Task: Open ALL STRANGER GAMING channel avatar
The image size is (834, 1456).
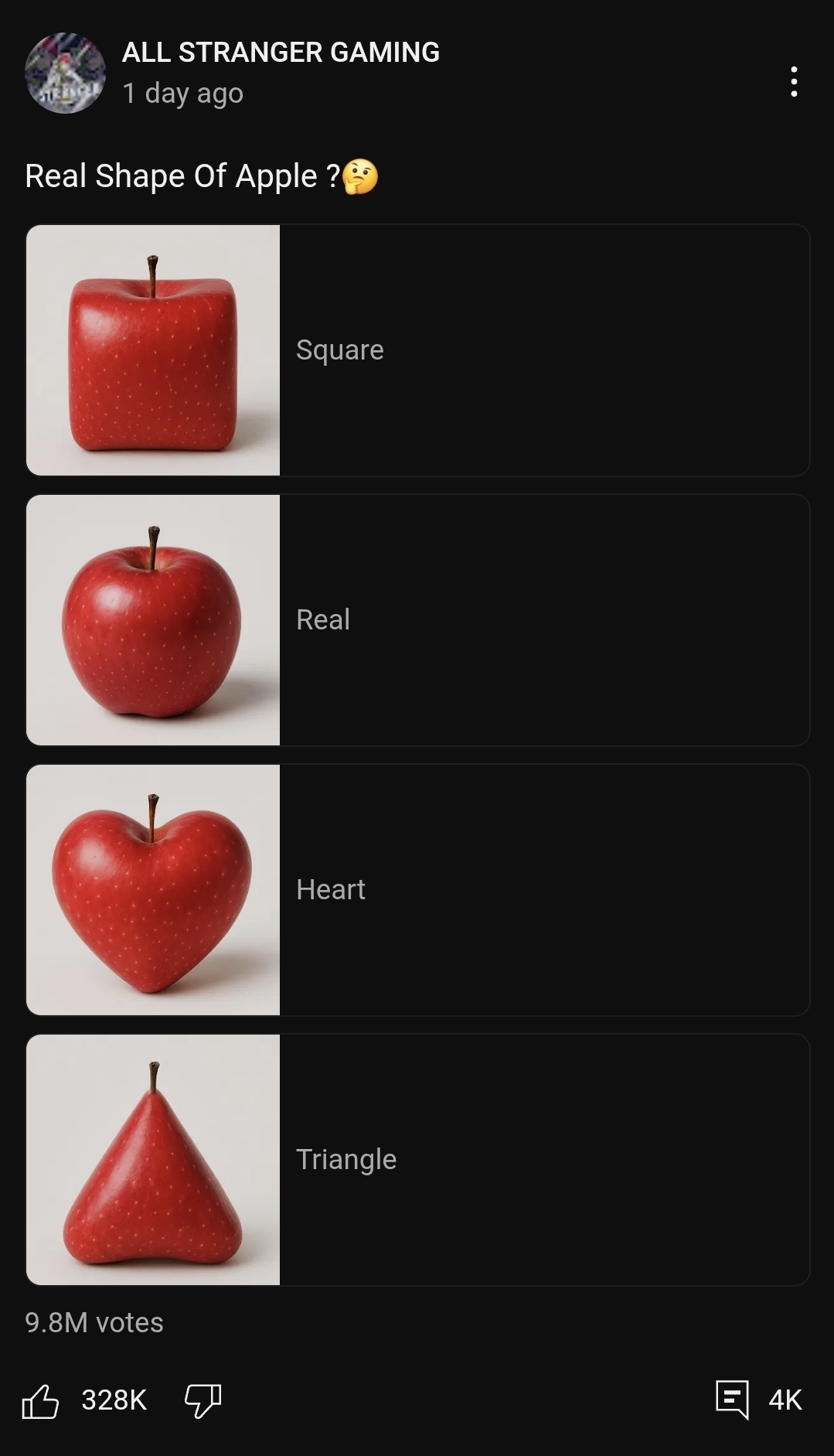Action: (x=65, y=73)
